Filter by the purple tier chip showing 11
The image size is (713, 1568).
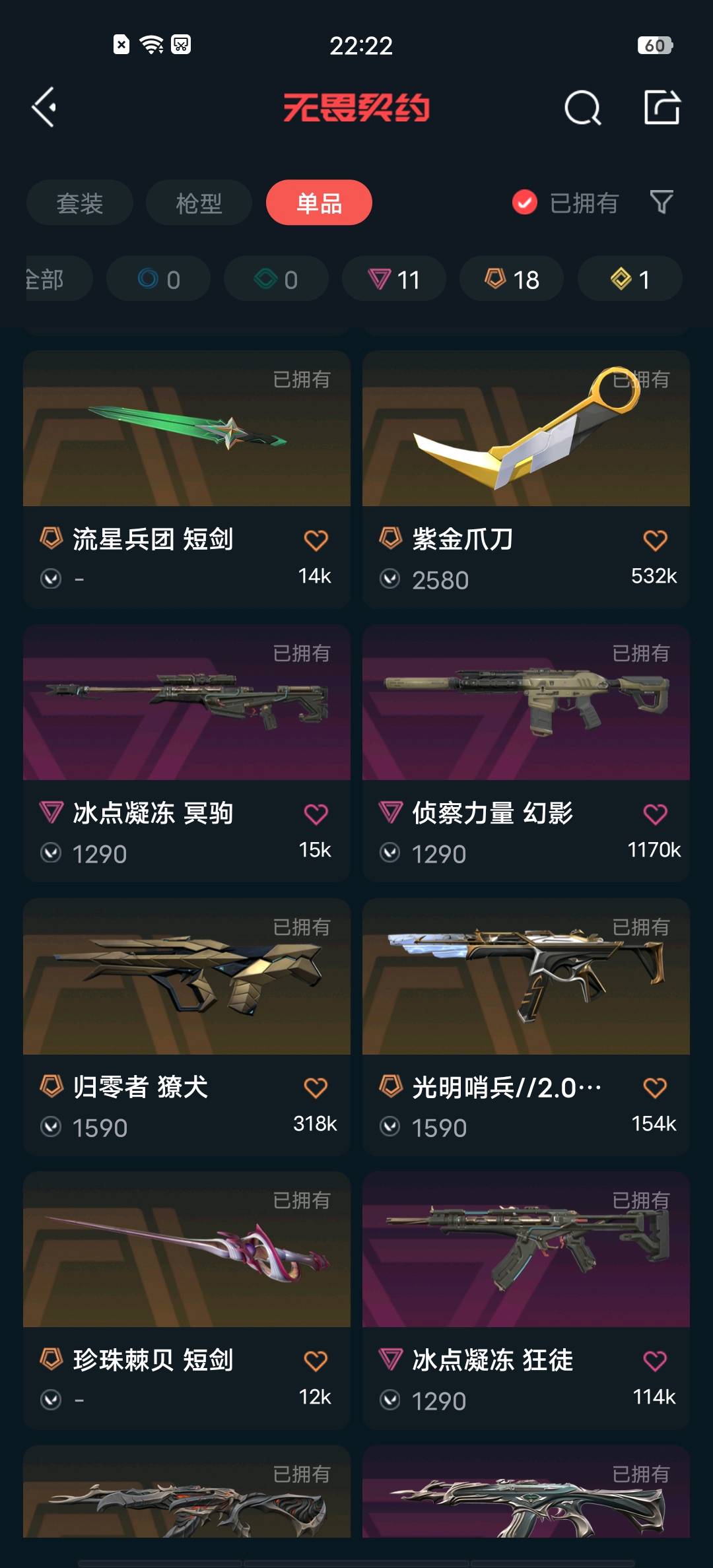point(393,279)
